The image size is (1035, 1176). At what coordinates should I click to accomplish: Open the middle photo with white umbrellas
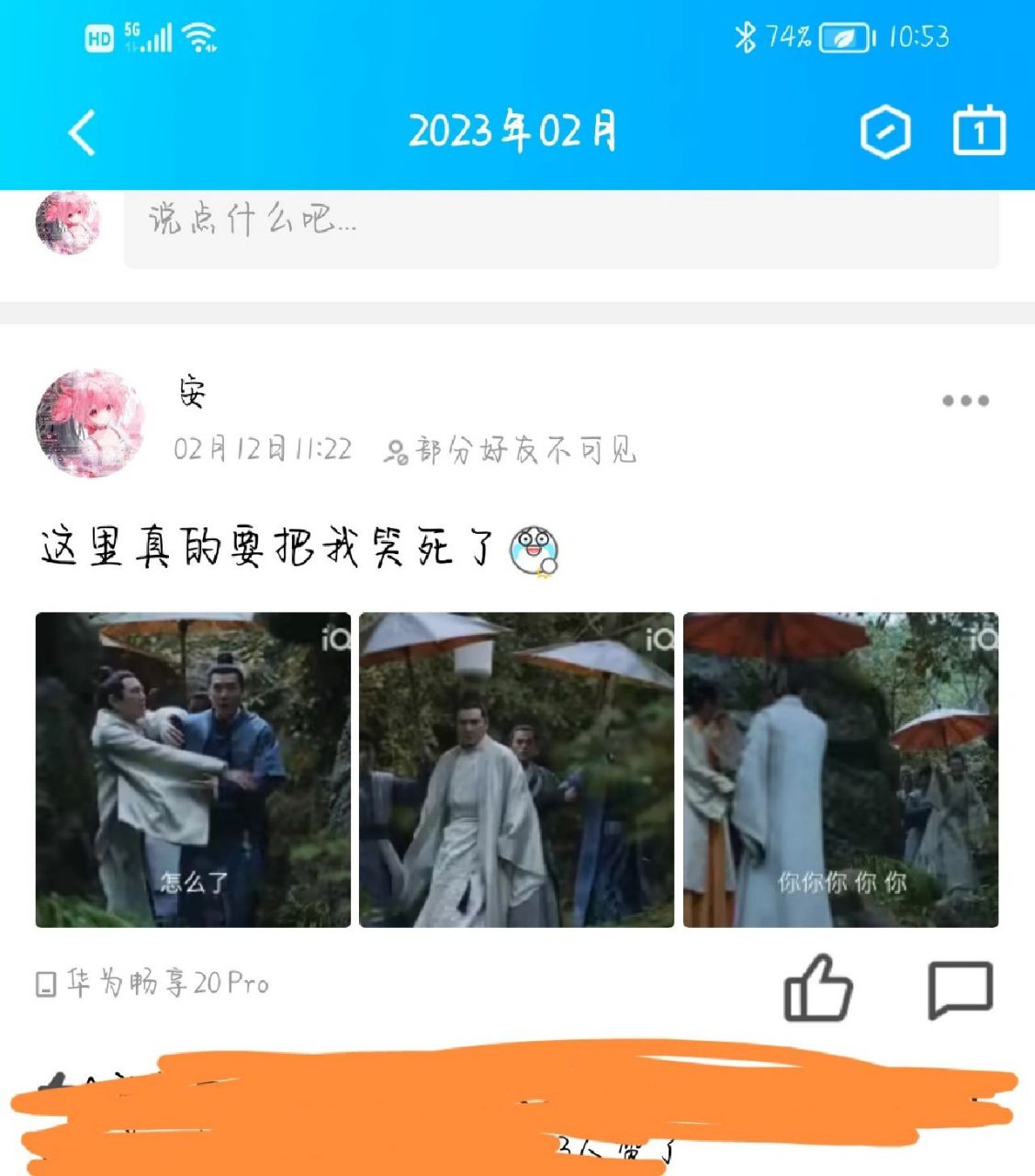click(516, 769)
